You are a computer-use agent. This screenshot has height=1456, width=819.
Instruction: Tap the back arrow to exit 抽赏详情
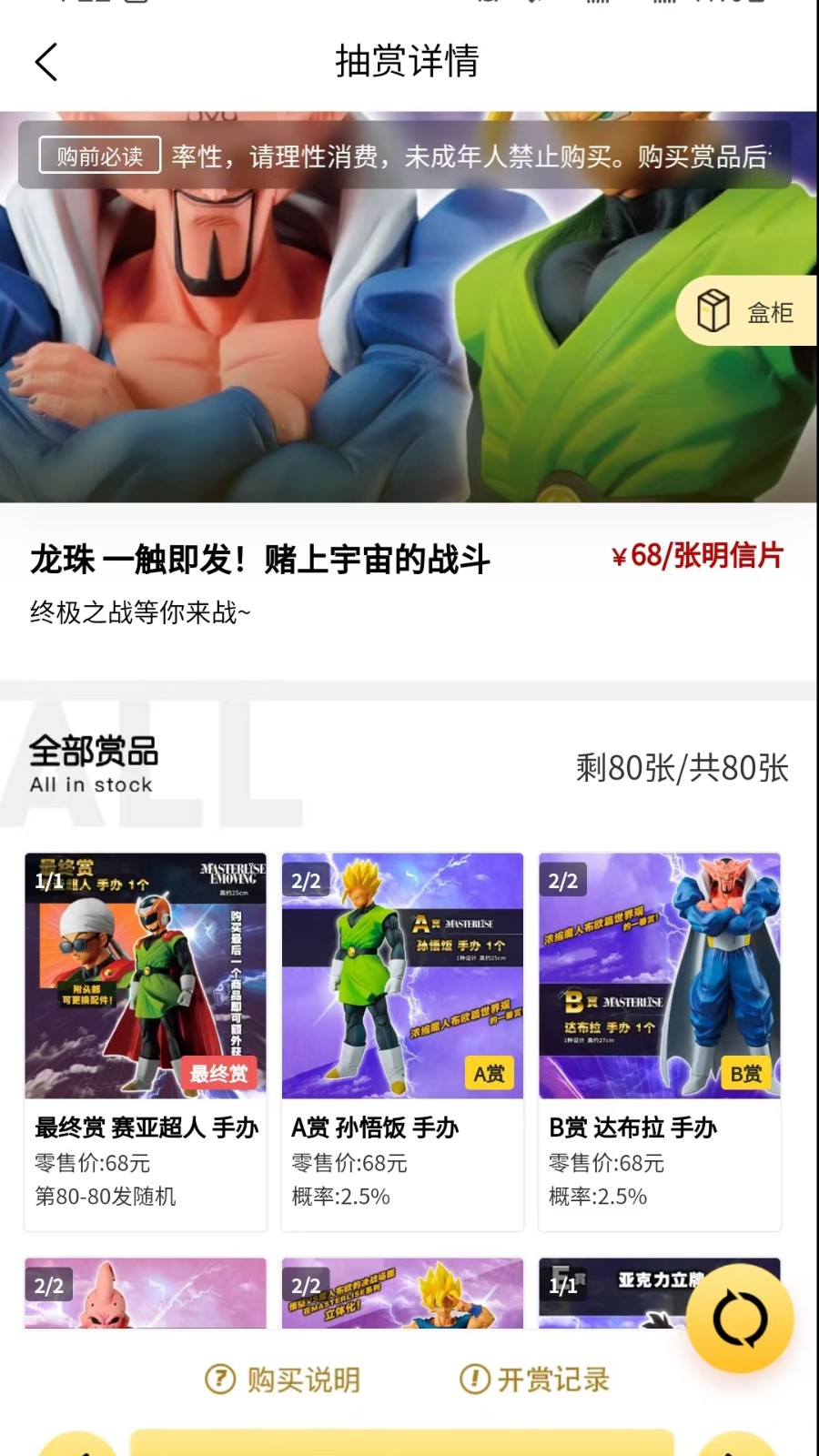pos(45,62)
